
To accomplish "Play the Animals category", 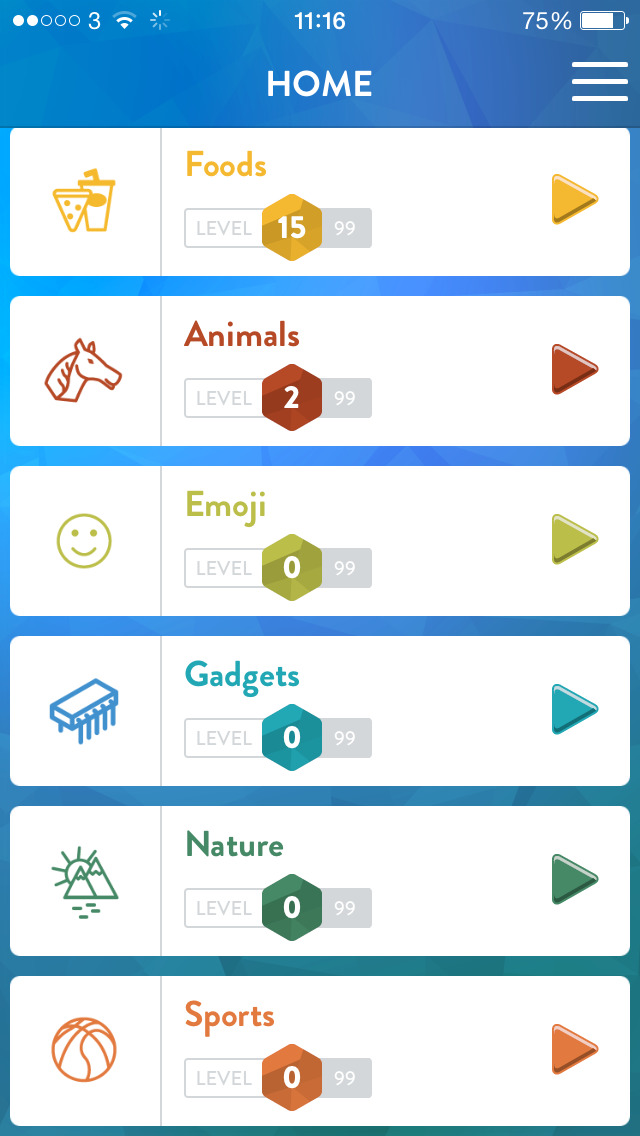I will [x=575, y=369].
